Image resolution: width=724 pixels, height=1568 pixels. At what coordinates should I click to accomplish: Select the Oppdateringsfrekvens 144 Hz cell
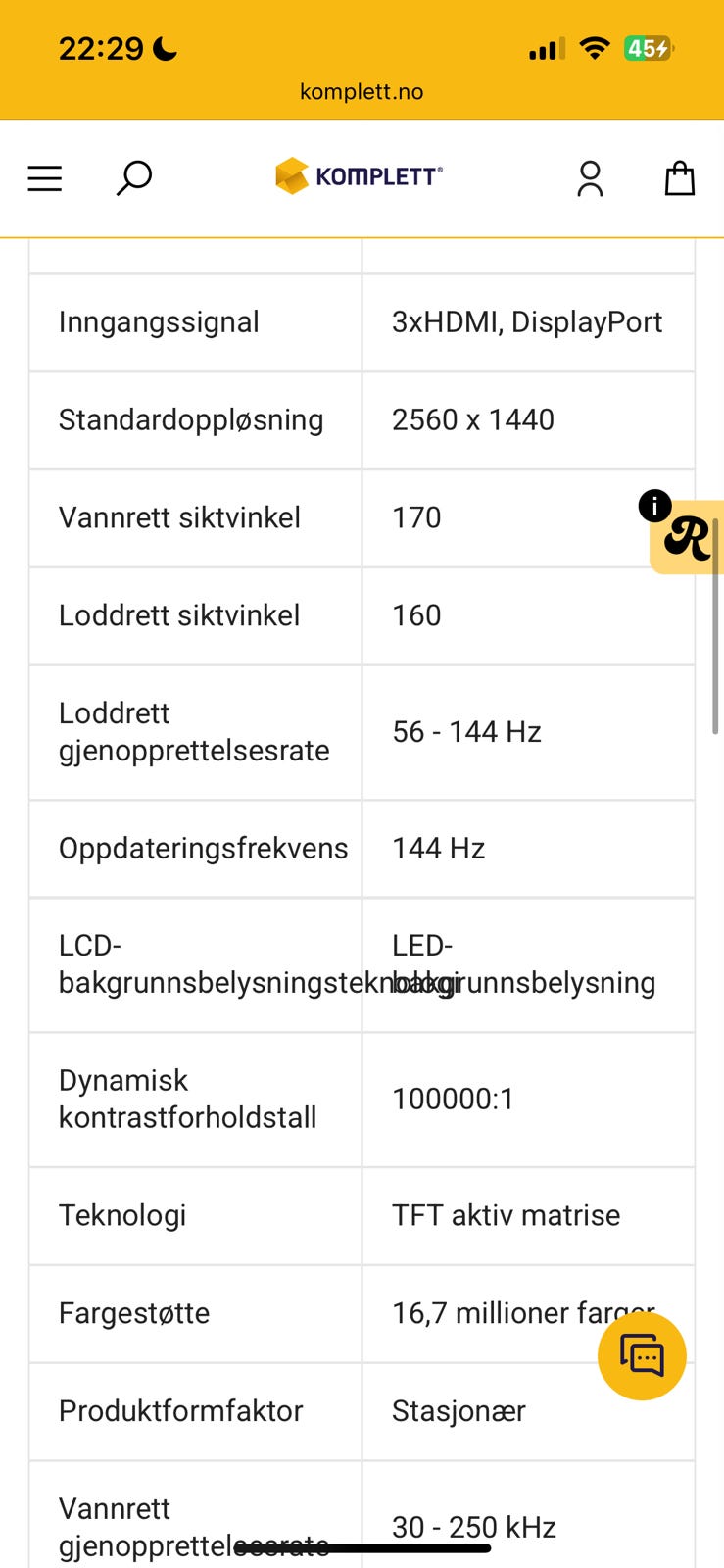[x=438, y=849]
